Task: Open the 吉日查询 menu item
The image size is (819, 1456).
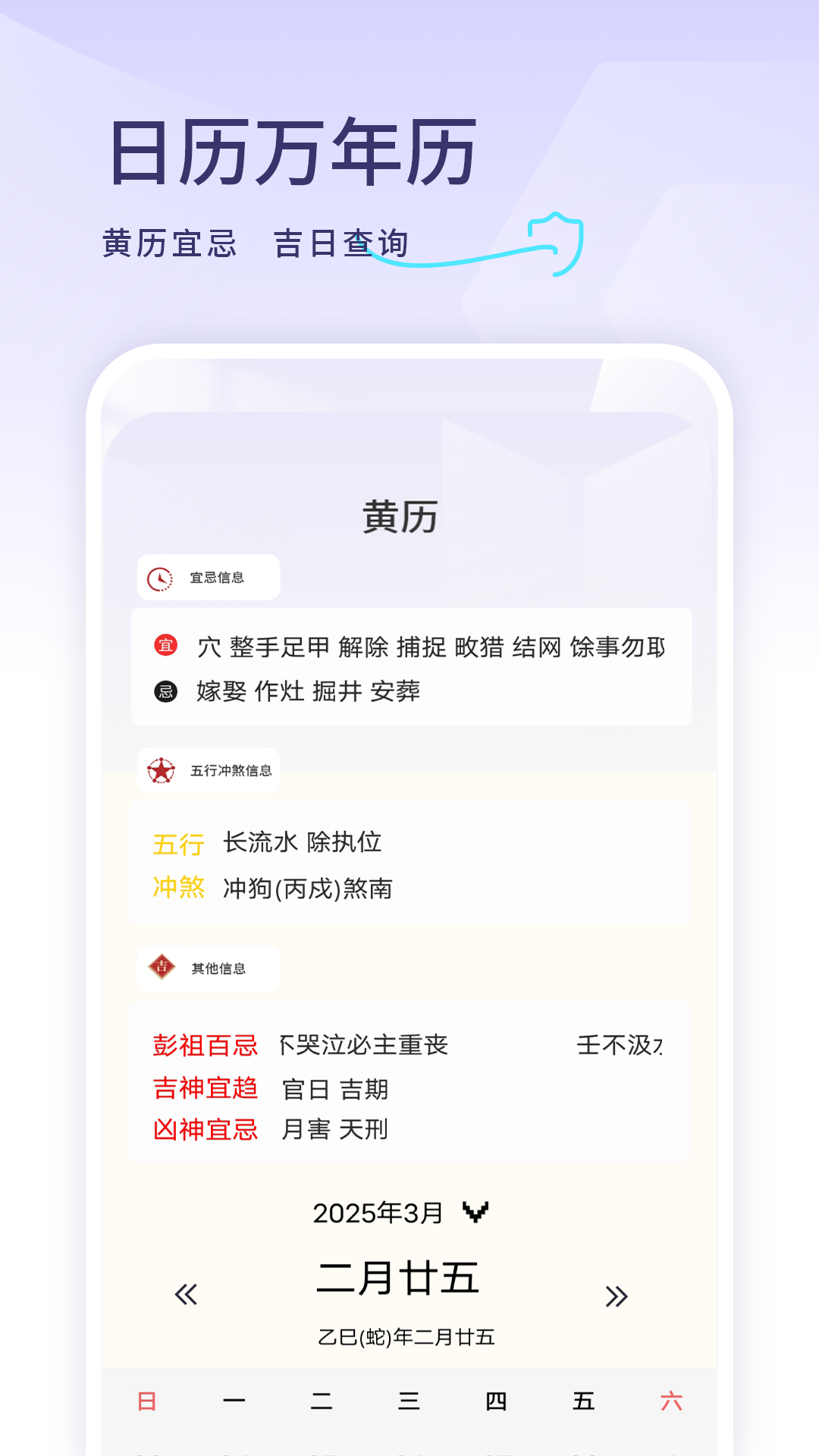Action: (343, 241)
